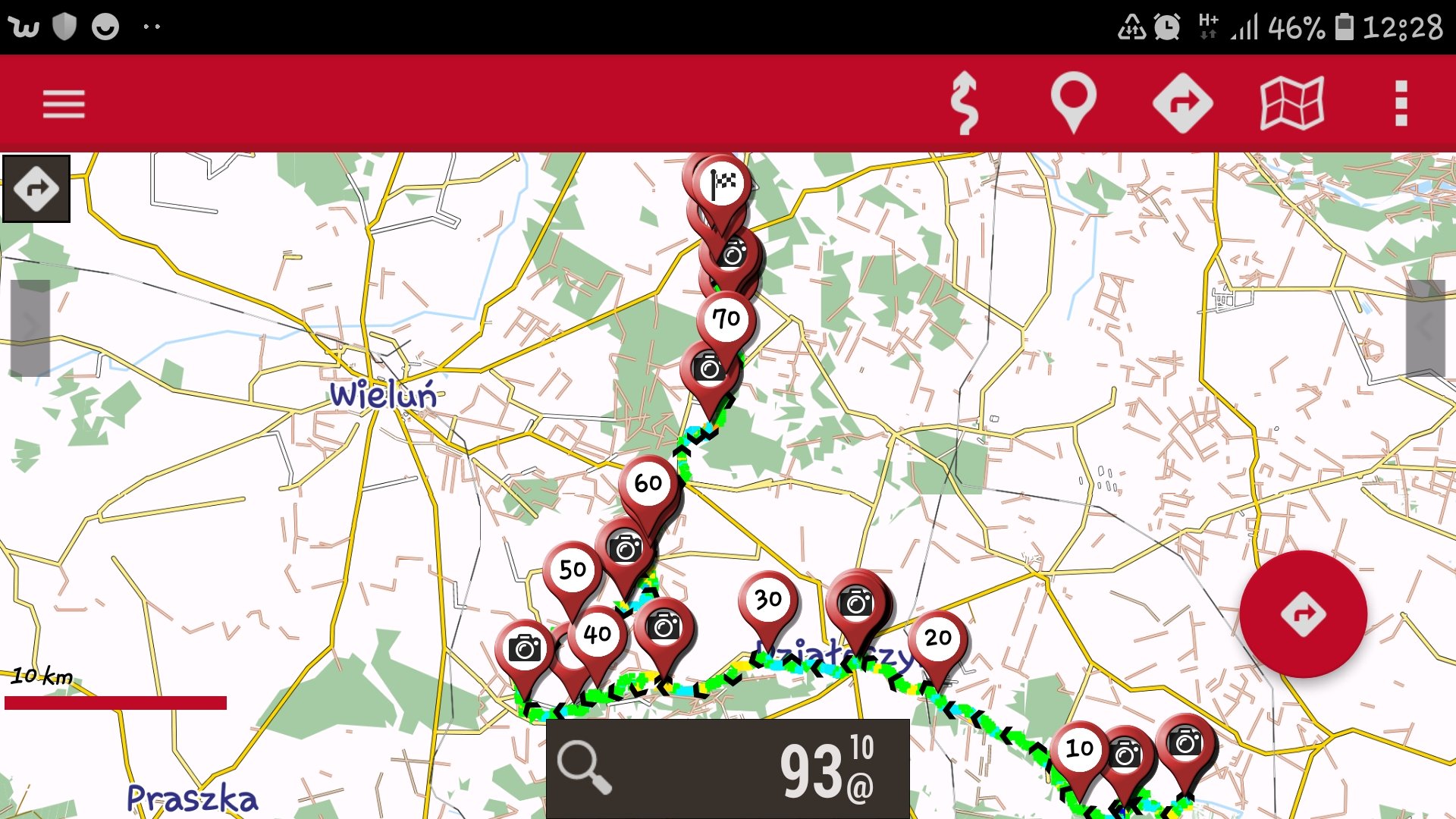Image resolution: width=1456 pixels, height=819 pixels.
Task: Open the route track icon in toolbar
Action: (x=965, y=104)
